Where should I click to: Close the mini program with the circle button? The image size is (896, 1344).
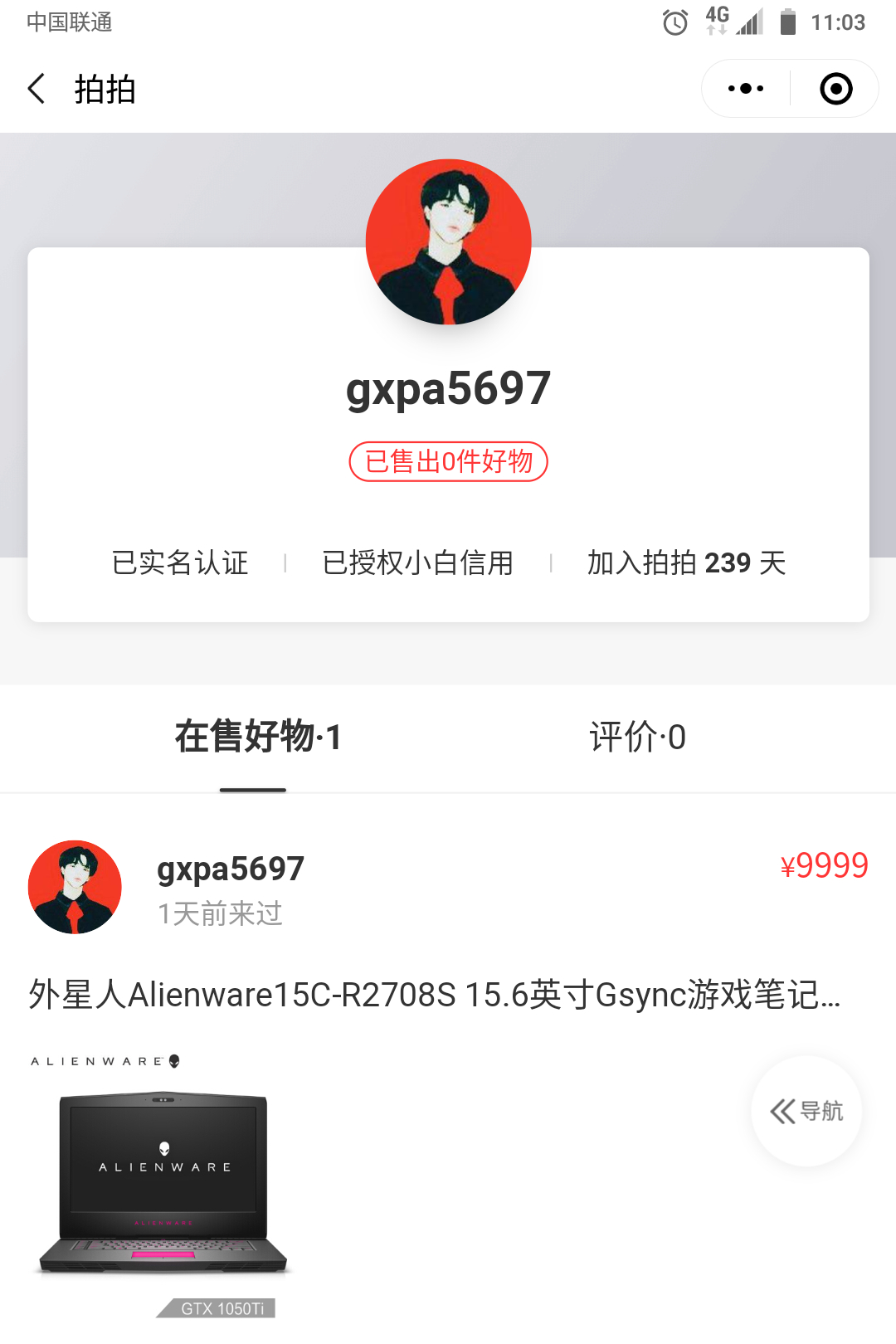click(835, 89)
